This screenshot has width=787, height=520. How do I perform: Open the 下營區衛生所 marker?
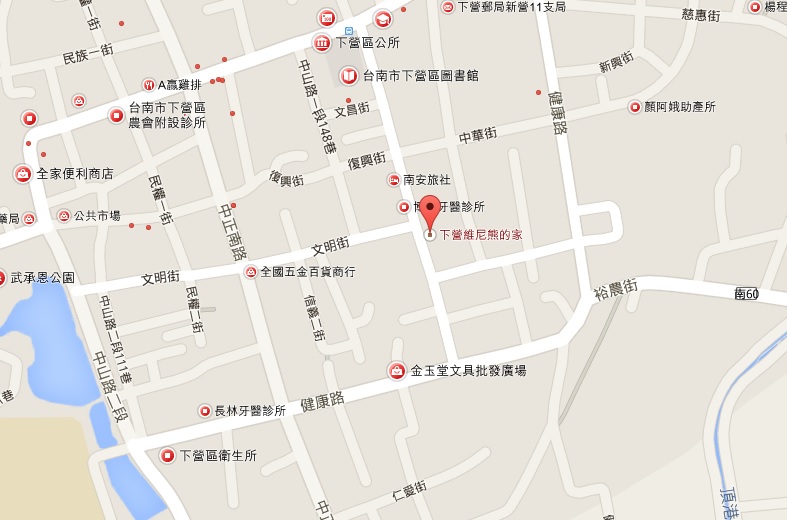(167, 455)
